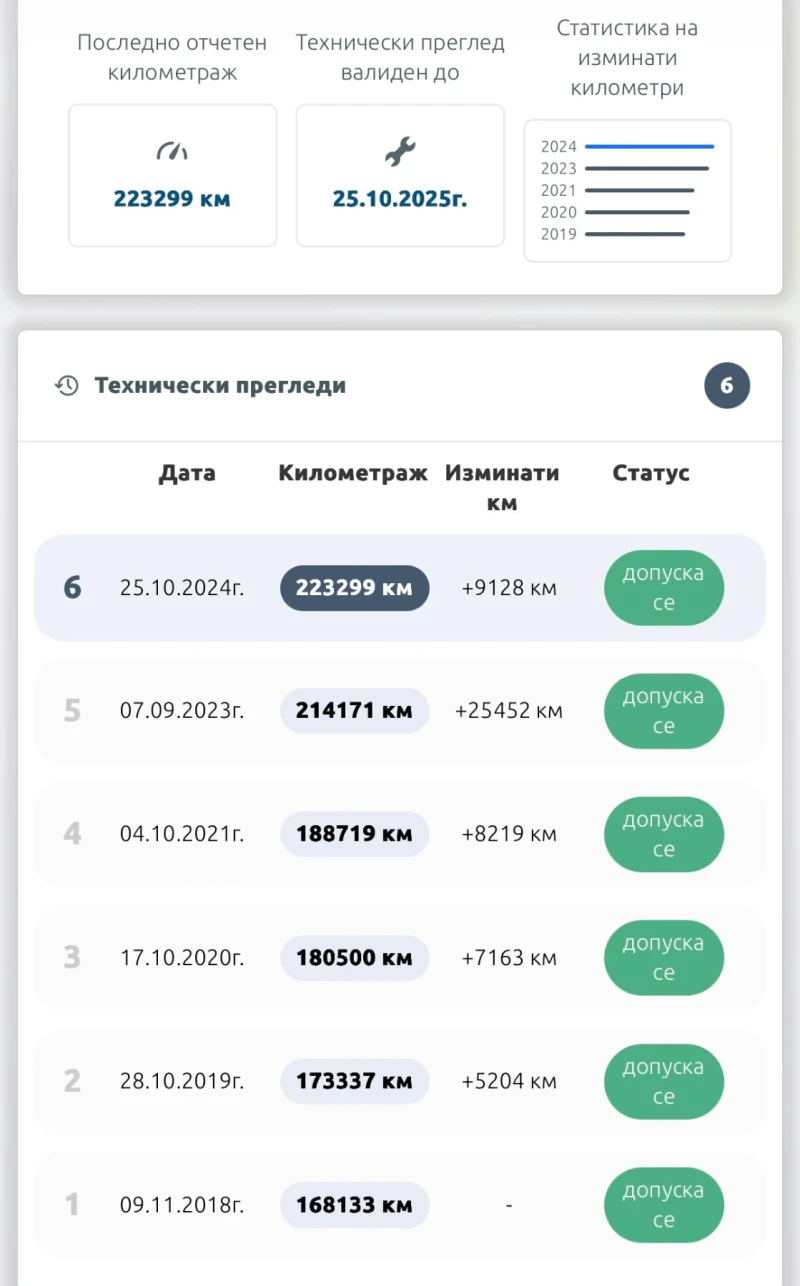This screenshot has height=1286, width=800.
Task: Click the dark circle badge showing 6
Action: tap(727, 385)
